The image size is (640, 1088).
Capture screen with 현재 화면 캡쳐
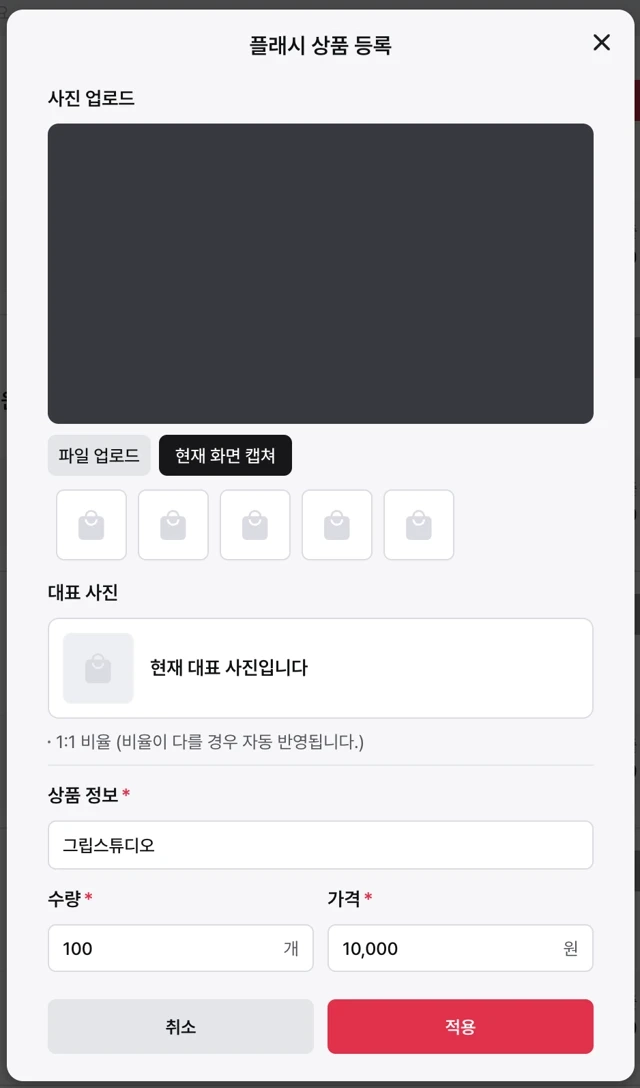[225, 456]
